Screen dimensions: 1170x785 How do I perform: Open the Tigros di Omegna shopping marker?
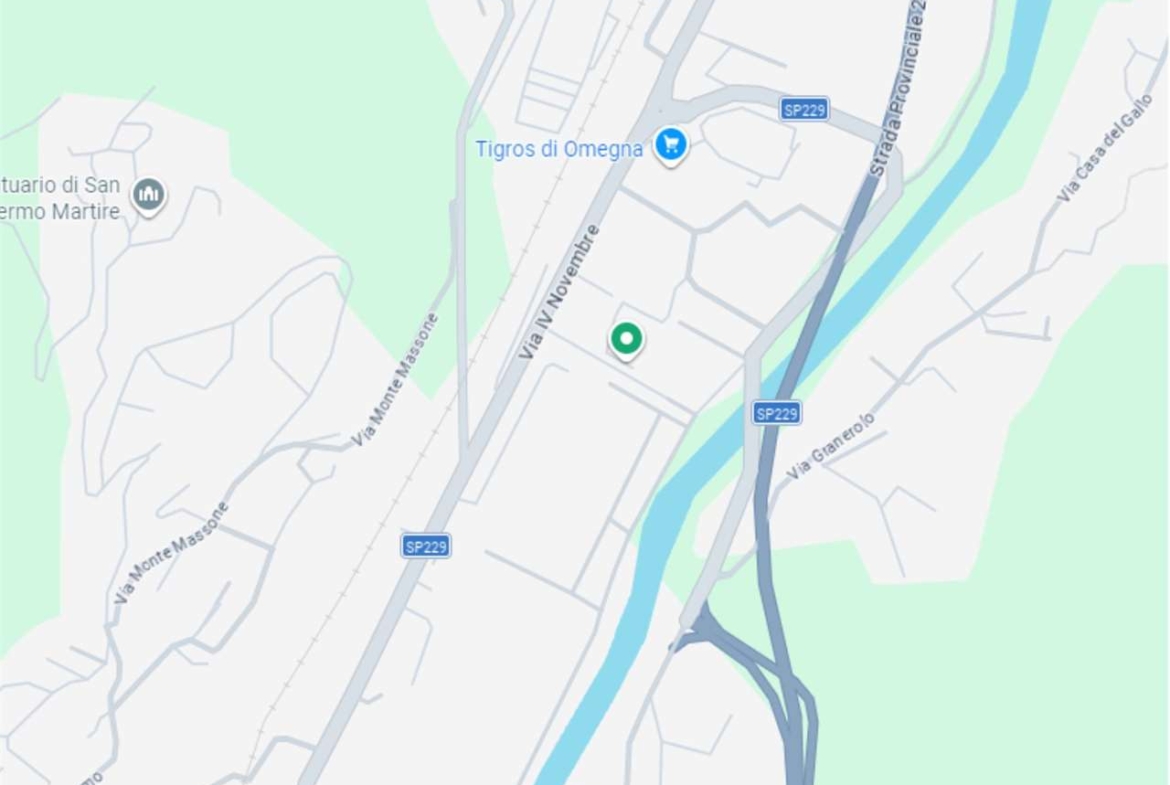click(671, 146)
